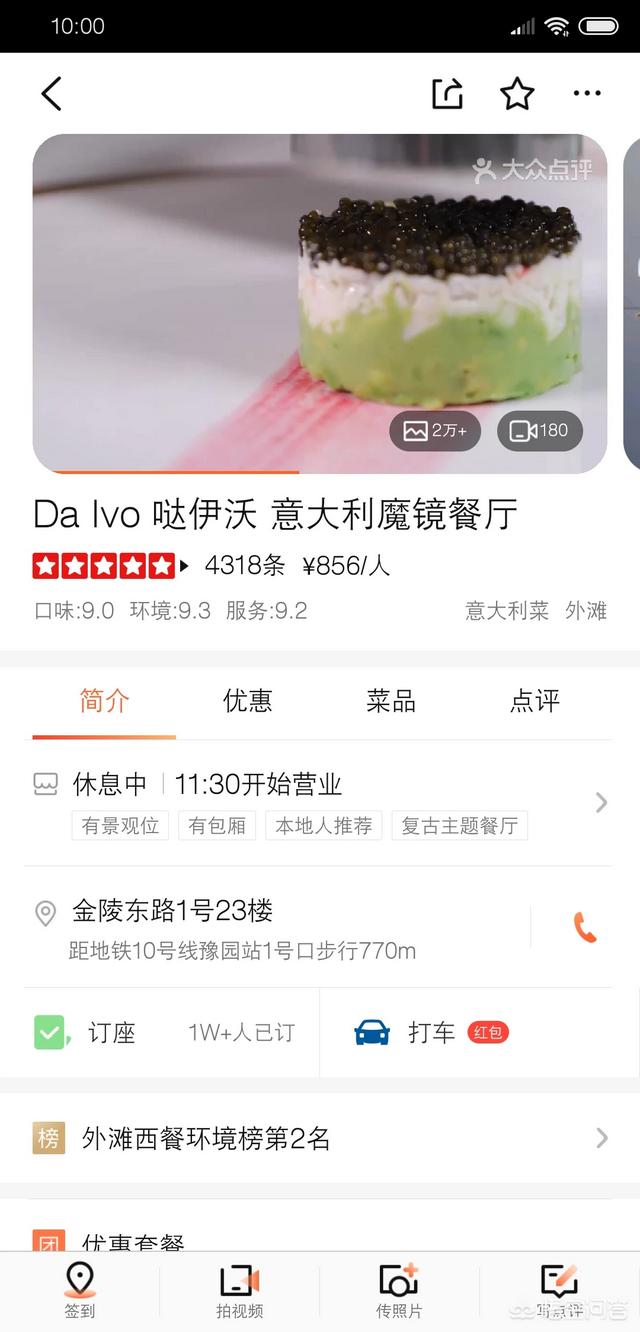This screenshot has width=640, height=1332.
Task: Call the restaurant with the phone icon
Action: [x=585, y=928]
